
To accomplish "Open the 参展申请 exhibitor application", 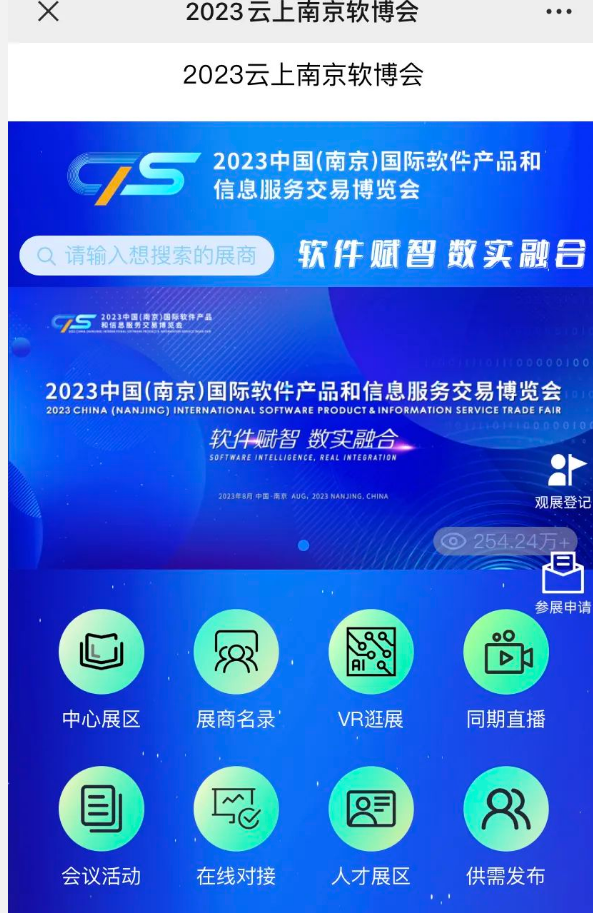I will [x=563, y=583].
